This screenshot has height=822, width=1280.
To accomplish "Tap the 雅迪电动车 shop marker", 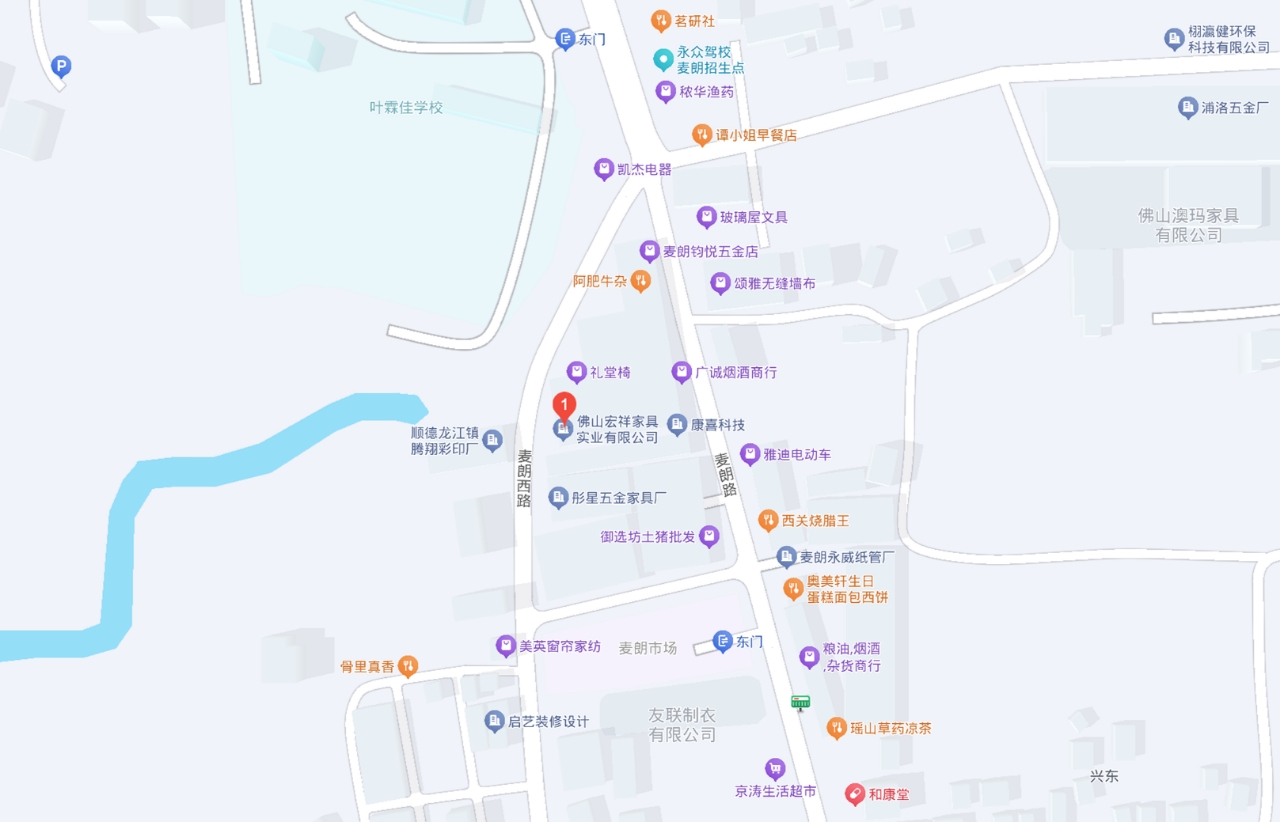I will tap(750, 454).
